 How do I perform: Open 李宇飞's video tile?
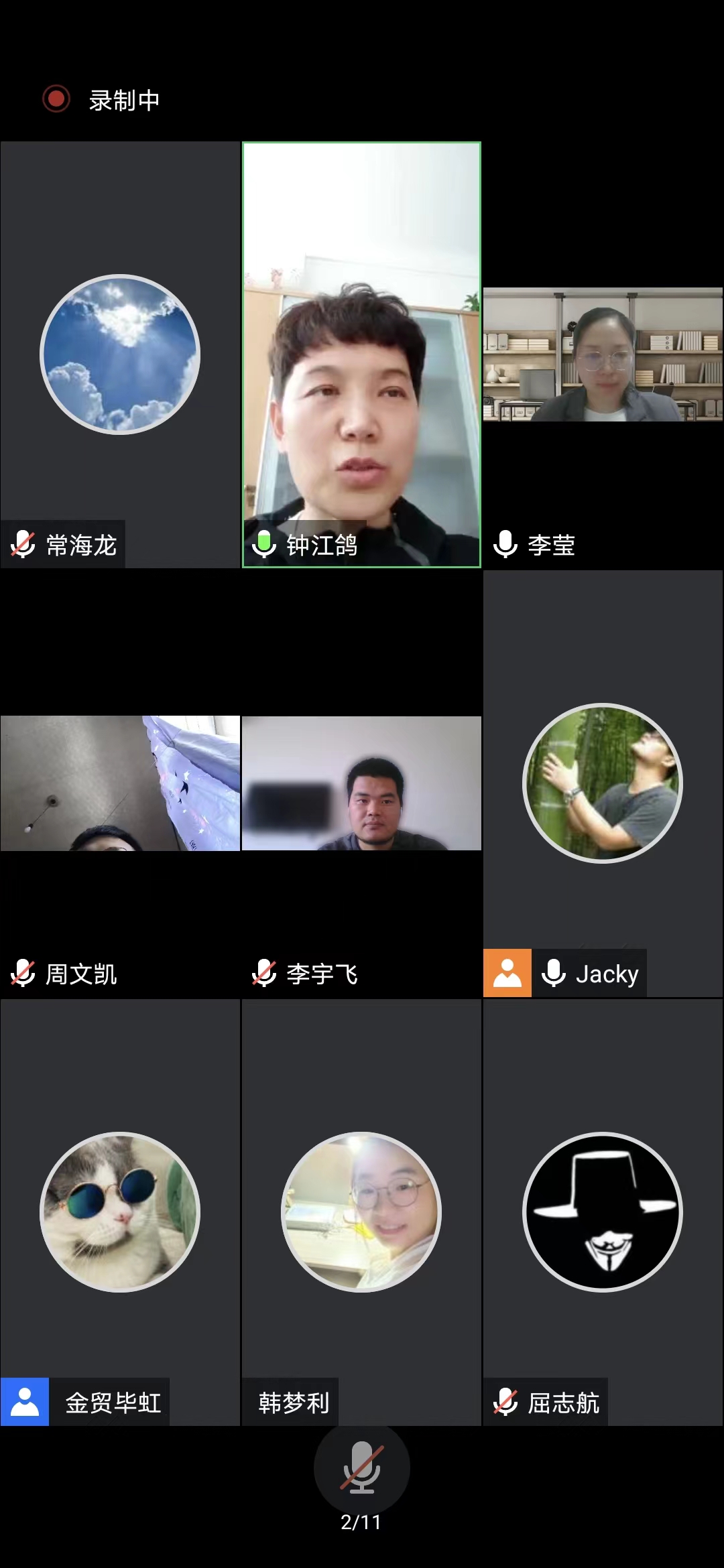point(361,784)
